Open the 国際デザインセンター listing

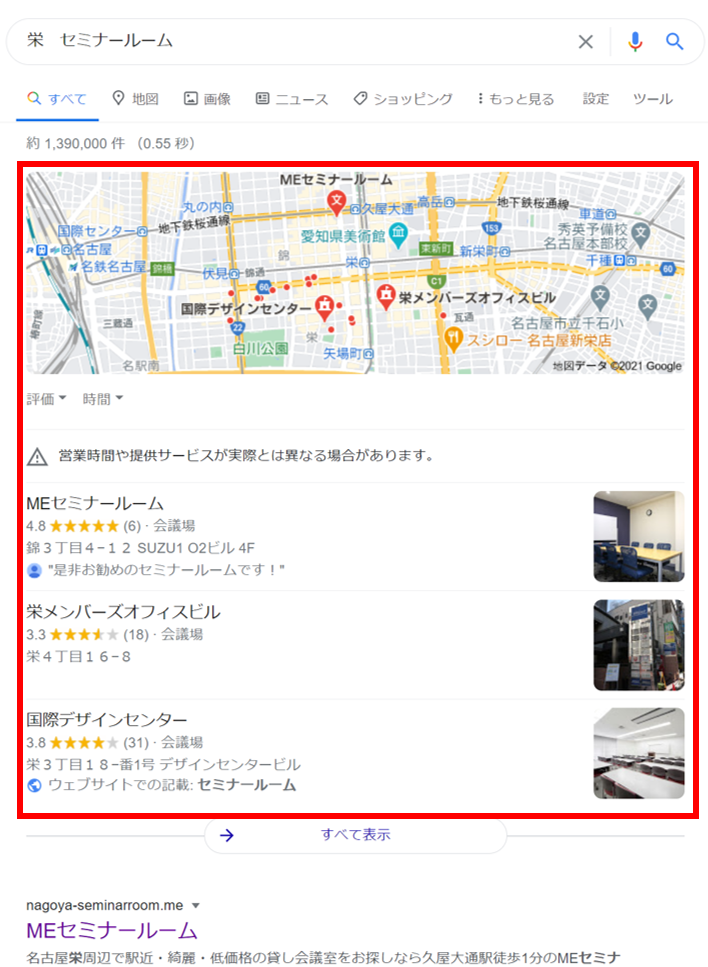[107, 720]
